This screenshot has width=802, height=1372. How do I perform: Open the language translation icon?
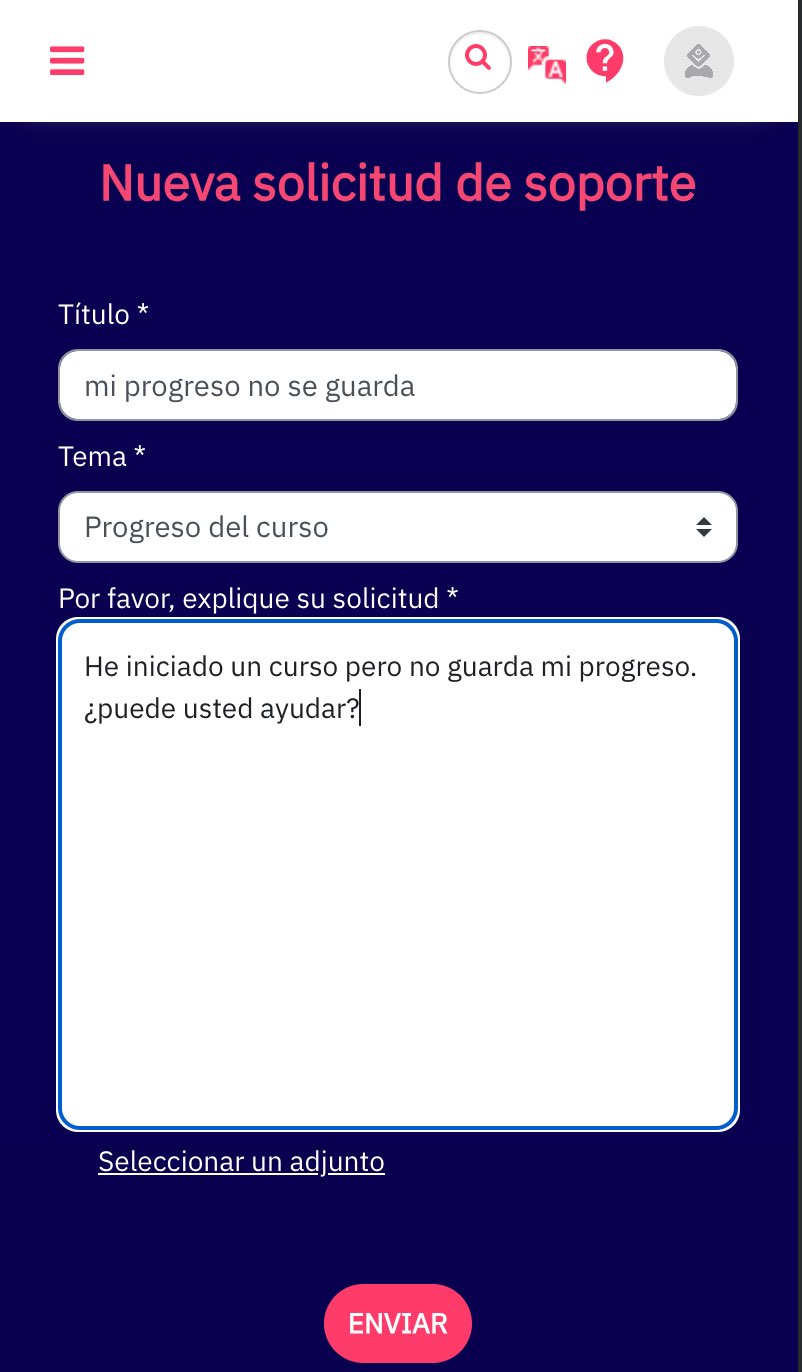tap(547, 63)
